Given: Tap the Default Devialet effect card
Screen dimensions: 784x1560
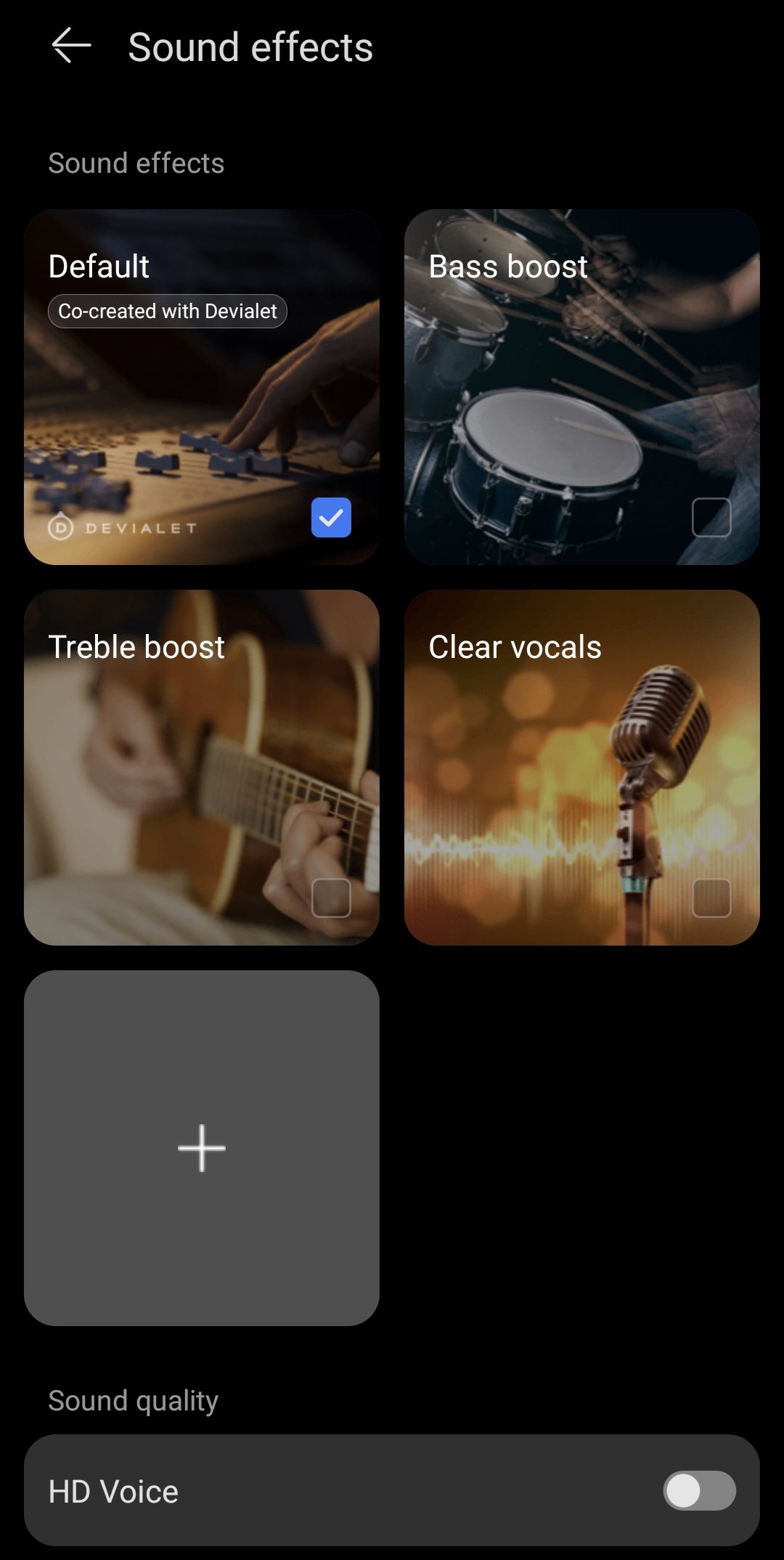Looking at the screenshot, I should pyautogui.click(x=202, y=387).
